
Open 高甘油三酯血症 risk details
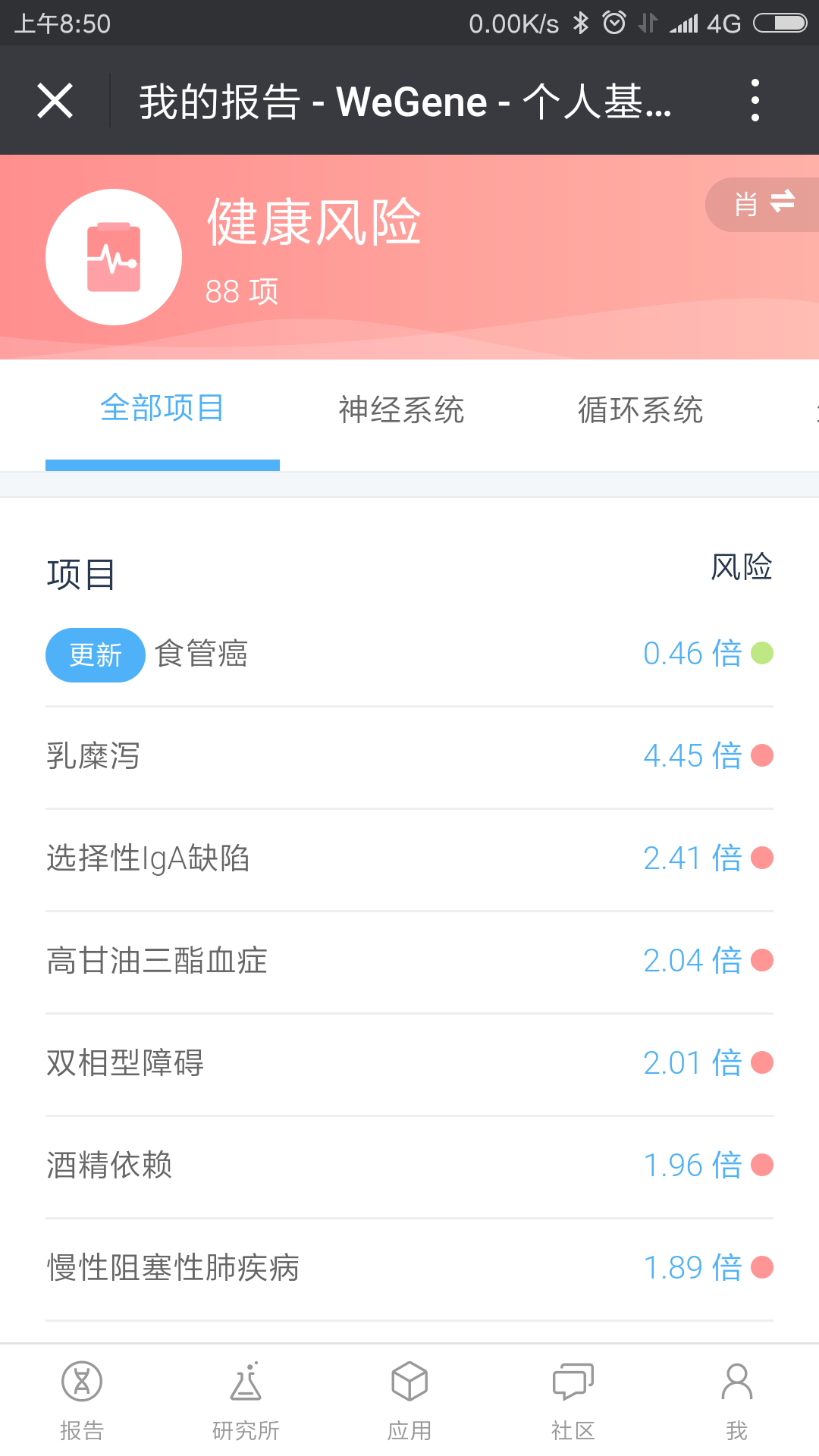pyautogui.click(x=409, y=961)
